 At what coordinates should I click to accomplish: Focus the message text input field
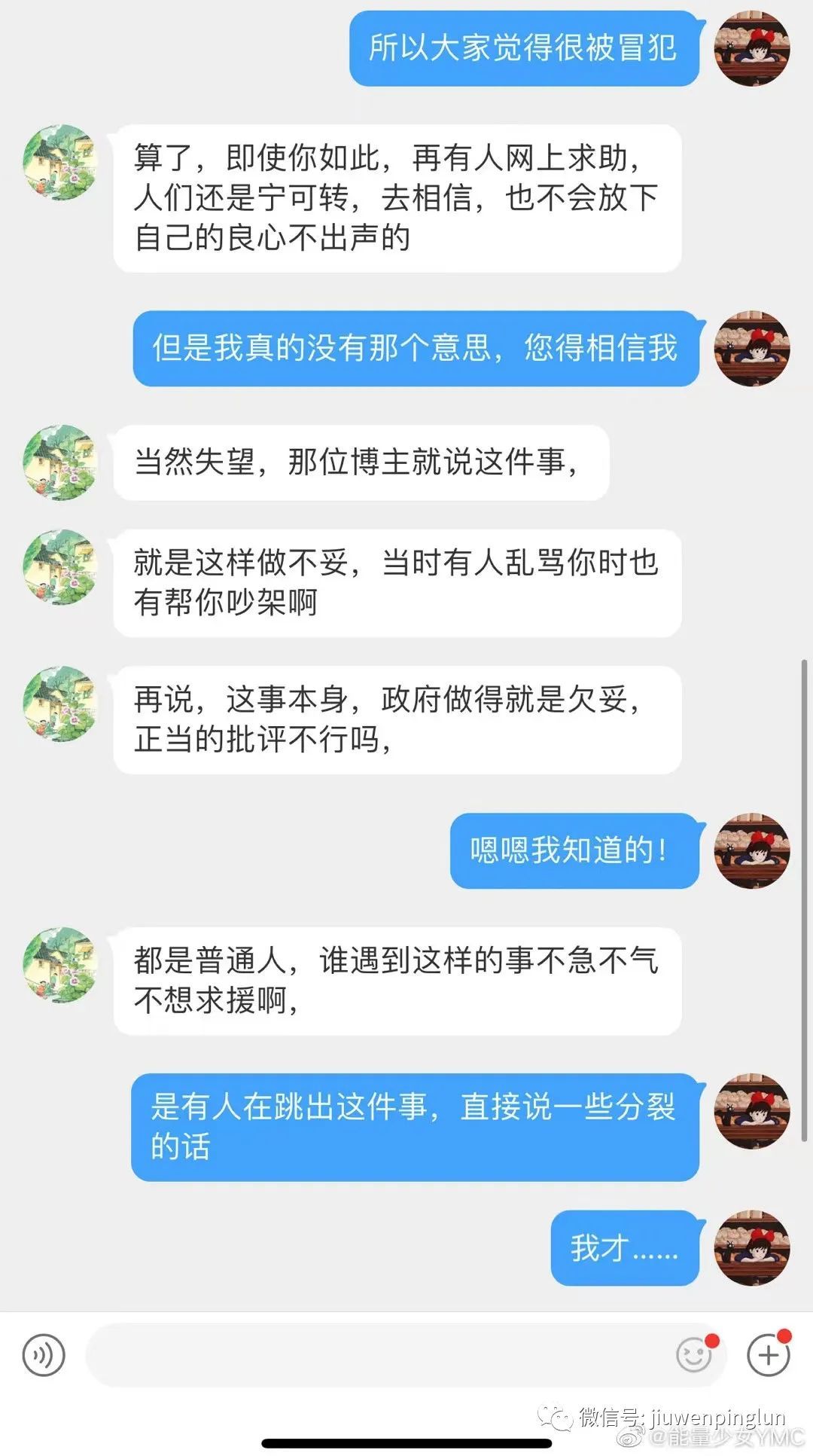click(376, 1355)
